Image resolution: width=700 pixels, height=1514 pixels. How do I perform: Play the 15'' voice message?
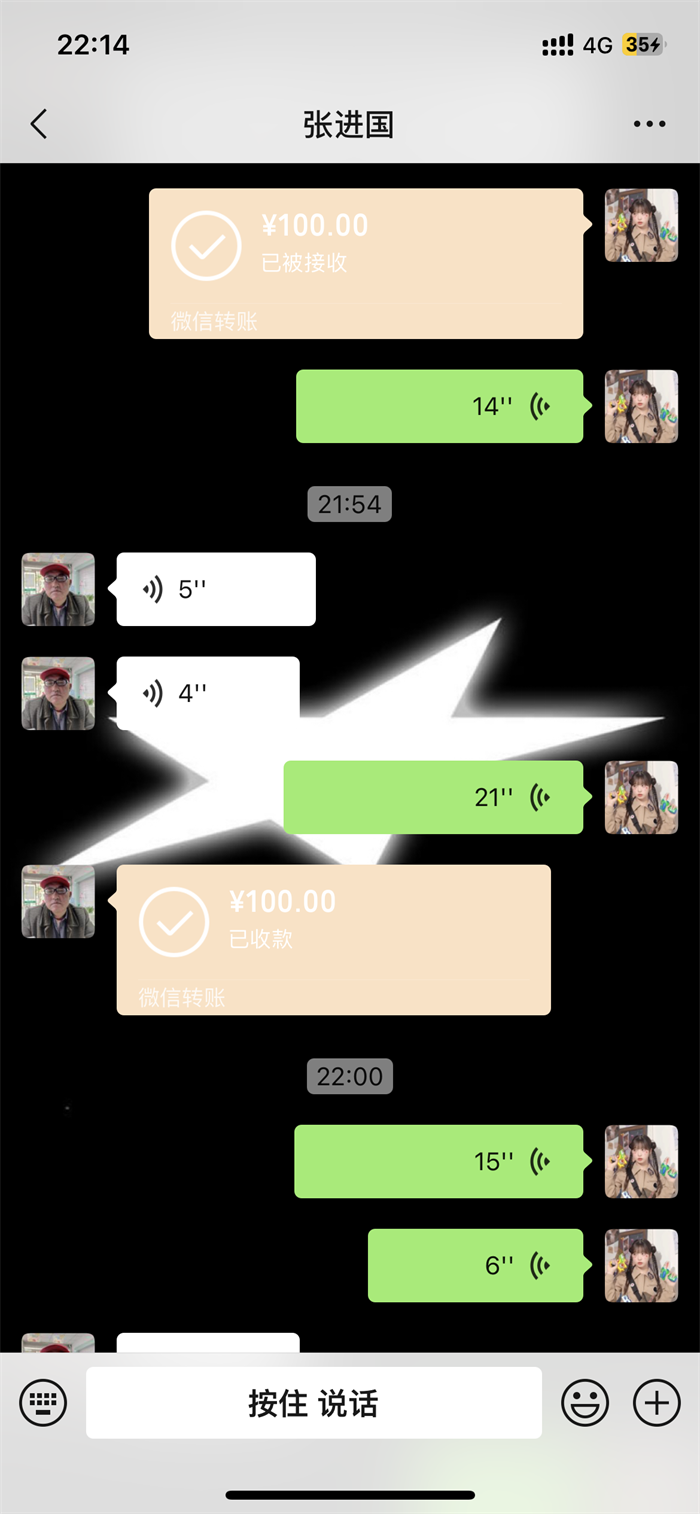point(438,1161)
